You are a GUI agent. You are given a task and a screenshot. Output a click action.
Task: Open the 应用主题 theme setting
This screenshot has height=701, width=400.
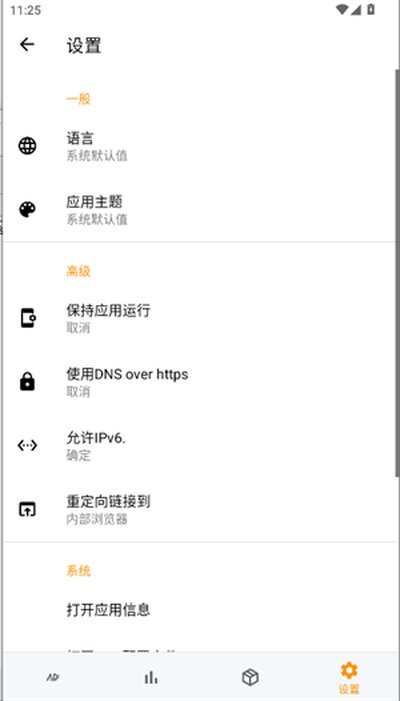point(200,209)
